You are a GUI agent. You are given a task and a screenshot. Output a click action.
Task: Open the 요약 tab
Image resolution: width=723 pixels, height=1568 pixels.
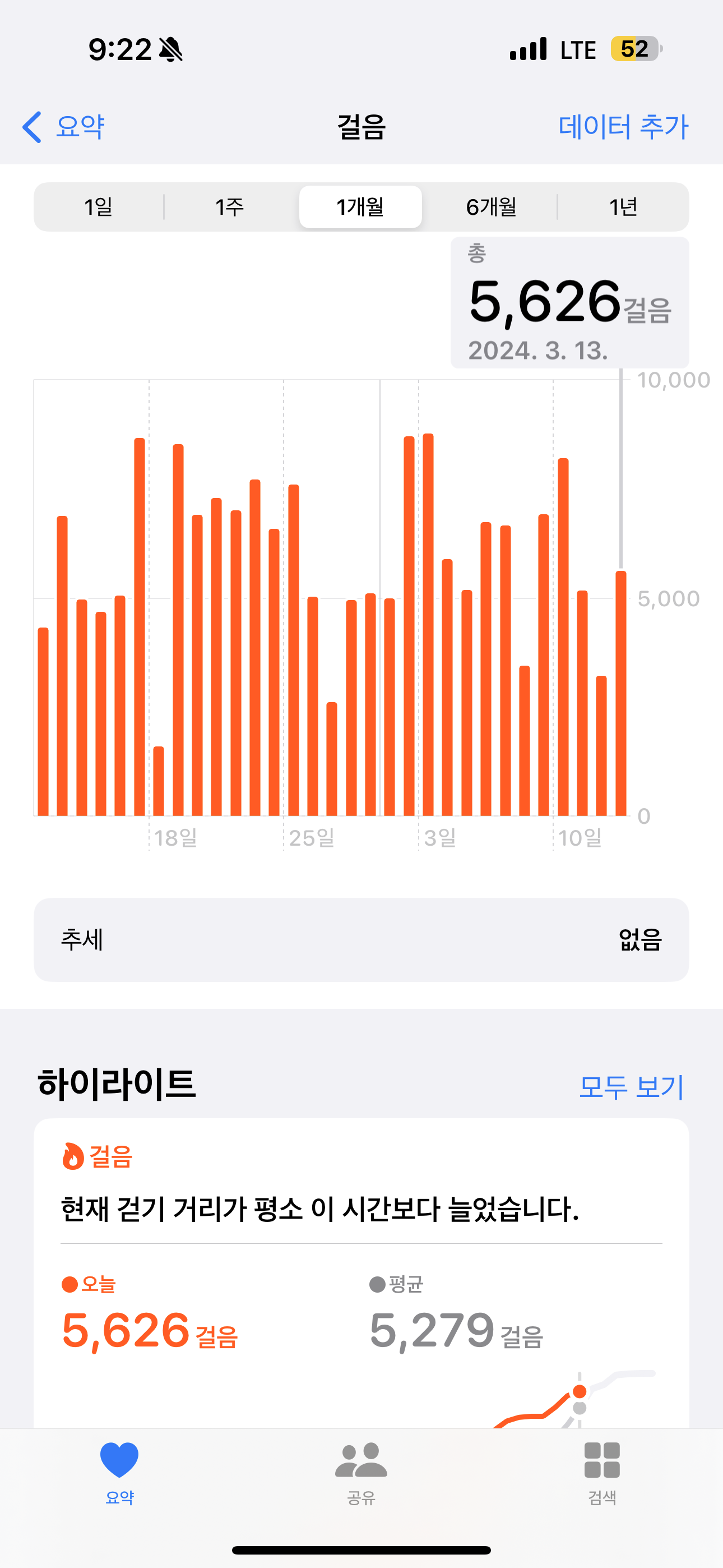(x=119, y=1470)
